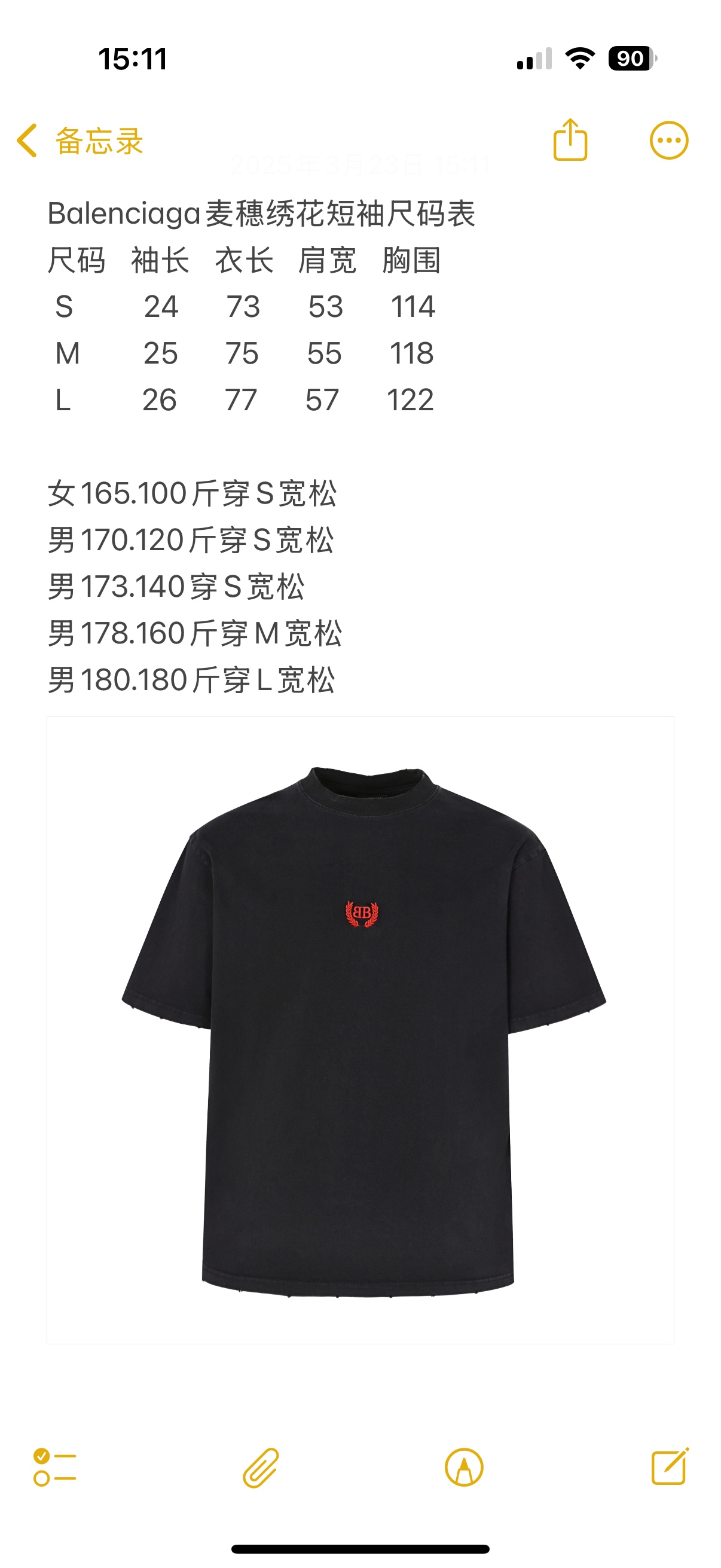Open the black T-shirt image attachment
The image size is (721, 1568).
(x=360, y=1030)
